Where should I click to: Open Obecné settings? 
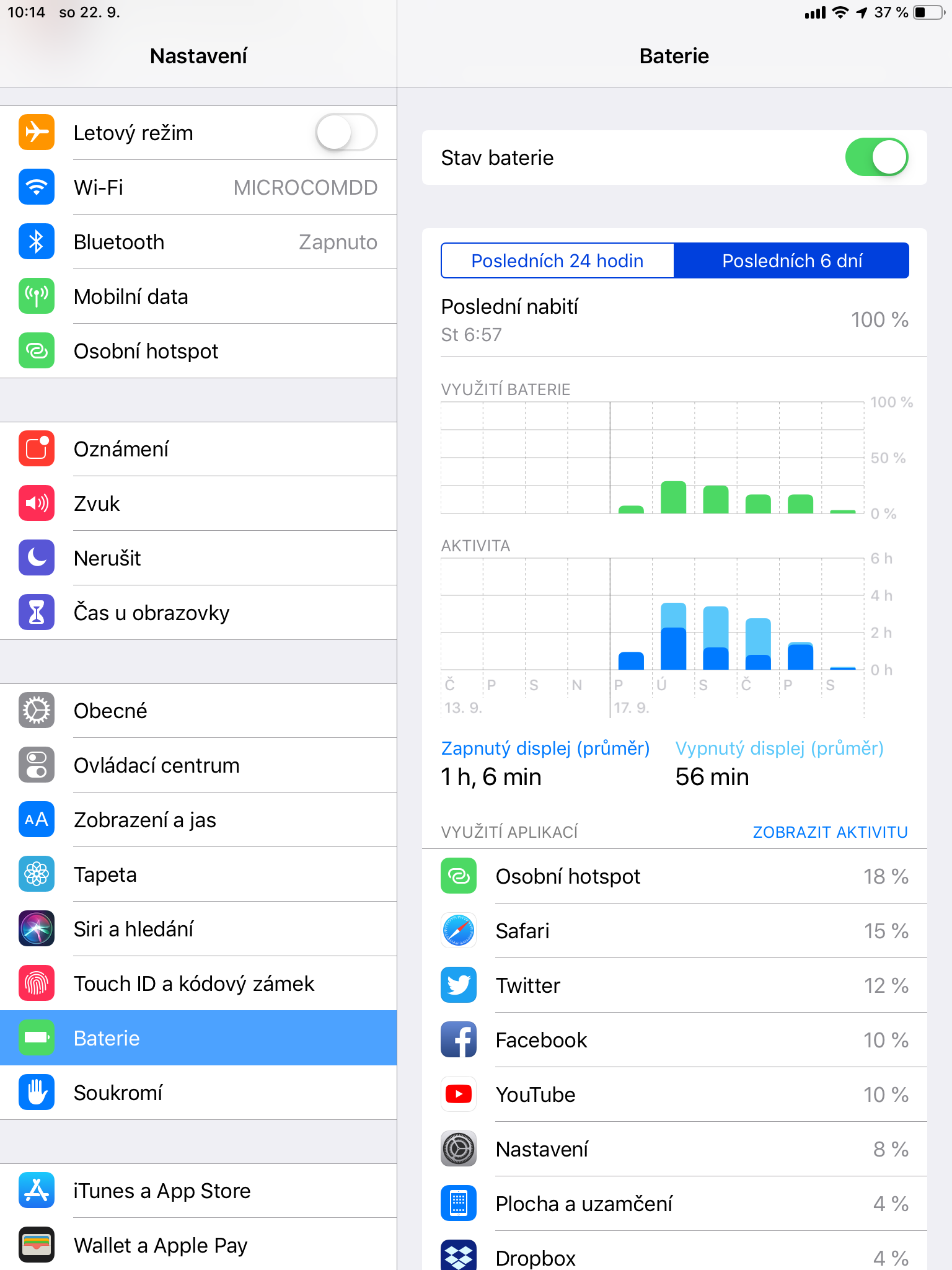coord(198,711)
